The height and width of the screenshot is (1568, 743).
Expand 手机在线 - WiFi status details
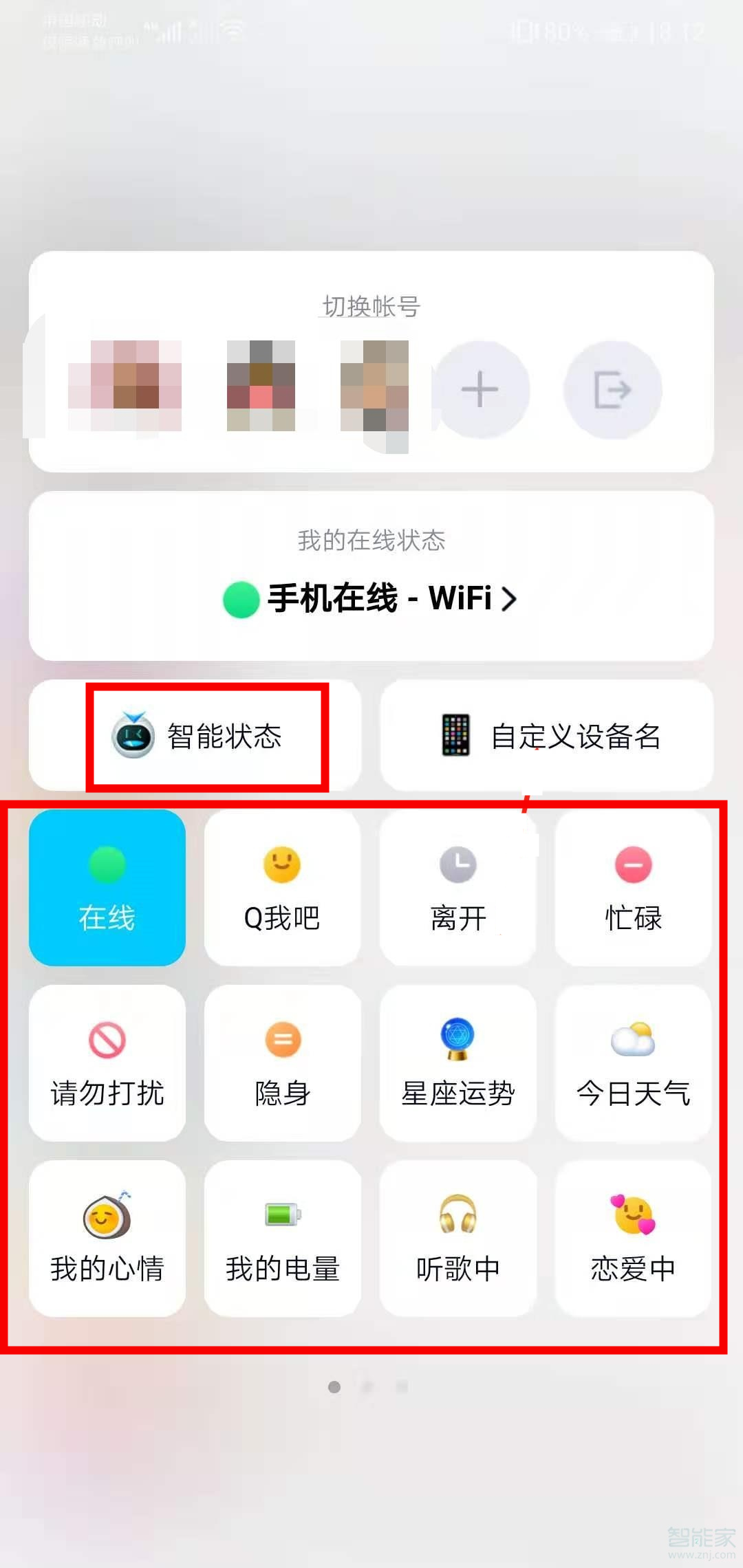pyautogui.click(x=371, y=598)
